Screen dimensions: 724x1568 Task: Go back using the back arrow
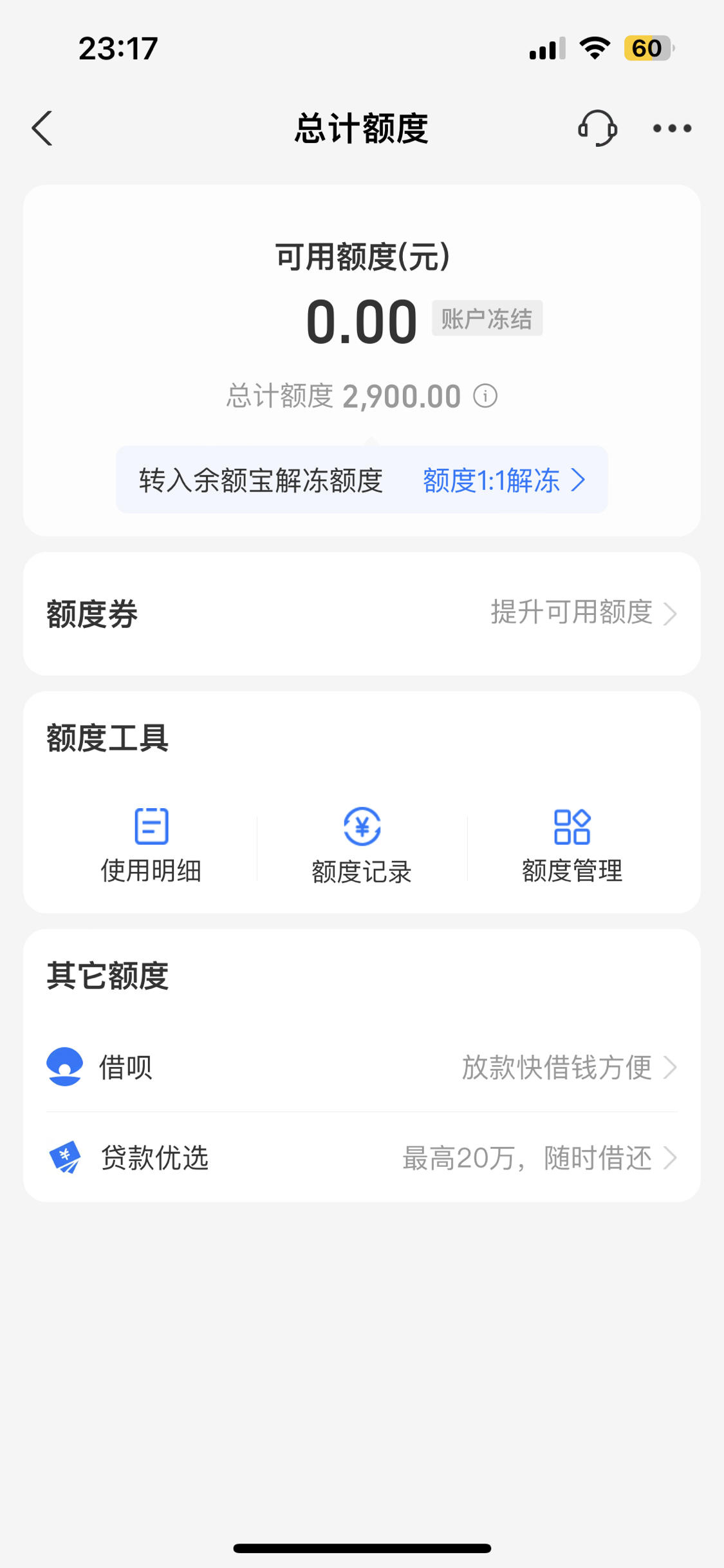click(42, 128)
